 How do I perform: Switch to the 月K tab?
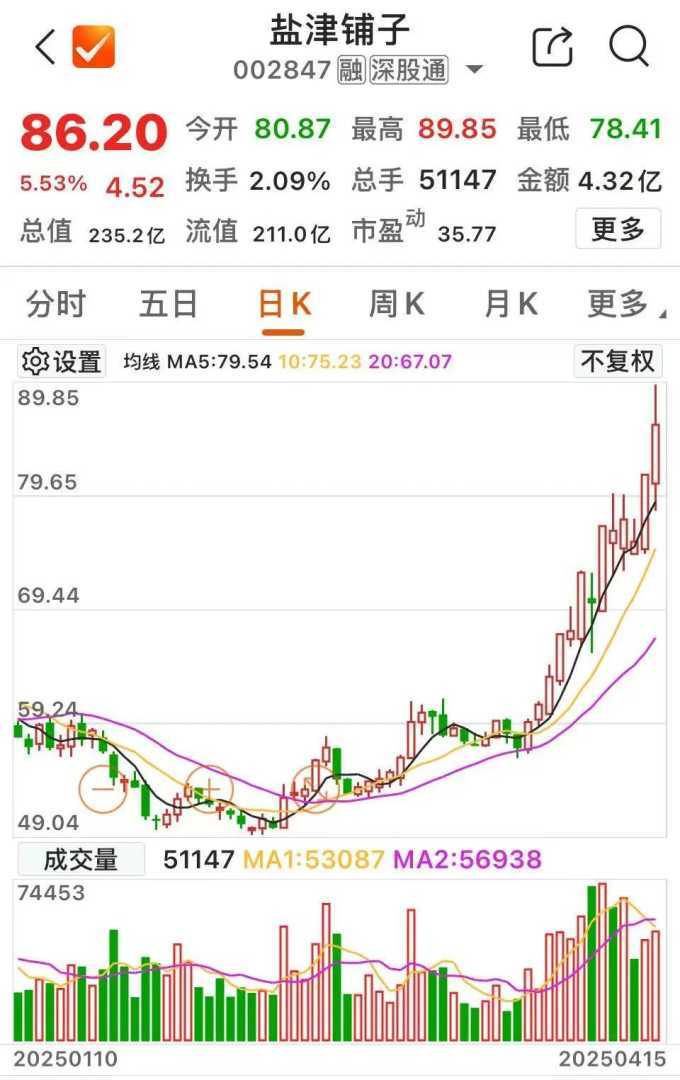[511, 304]
